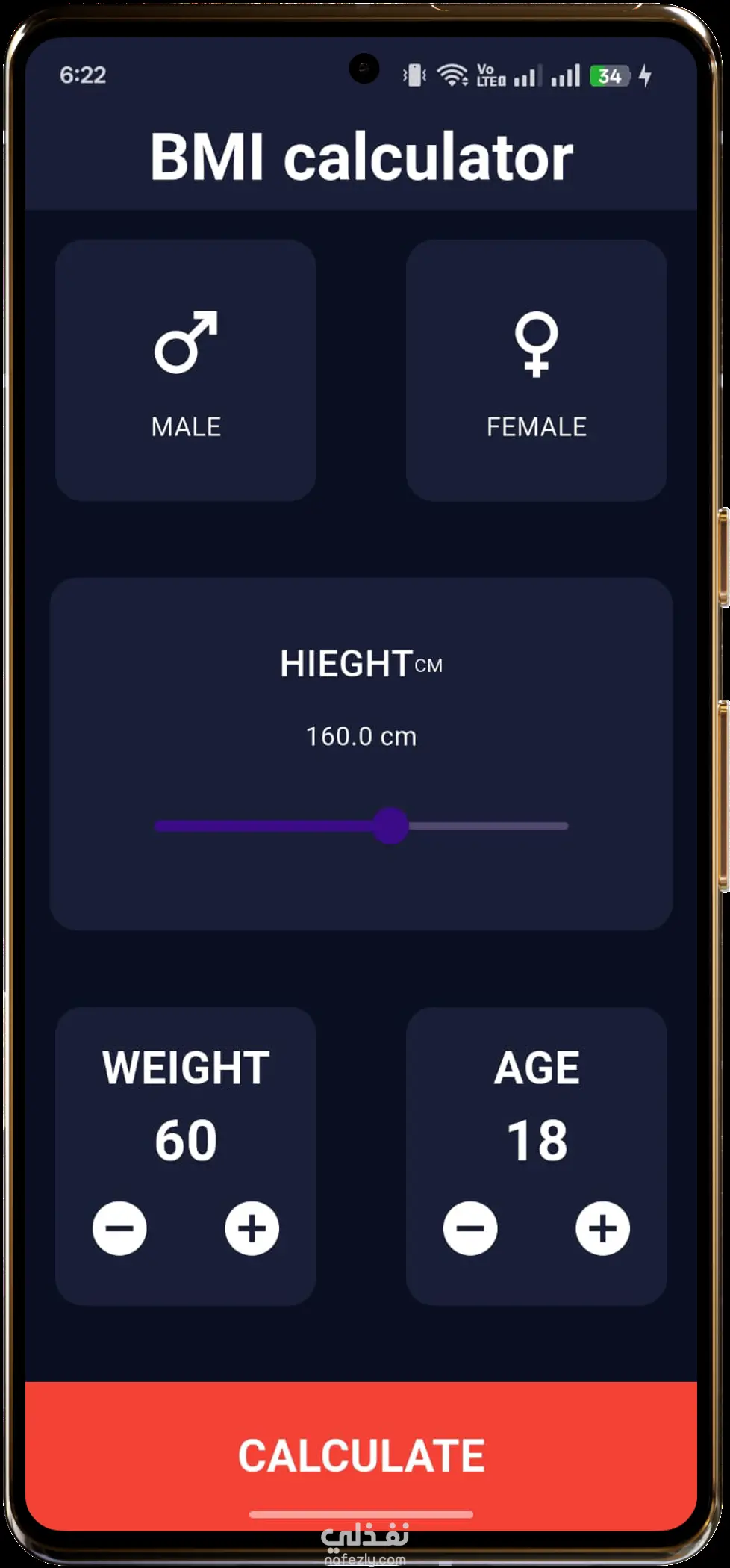This screenshot has height=1568, width=730.
Task: Select the MALE gender card
Action: 186,370
